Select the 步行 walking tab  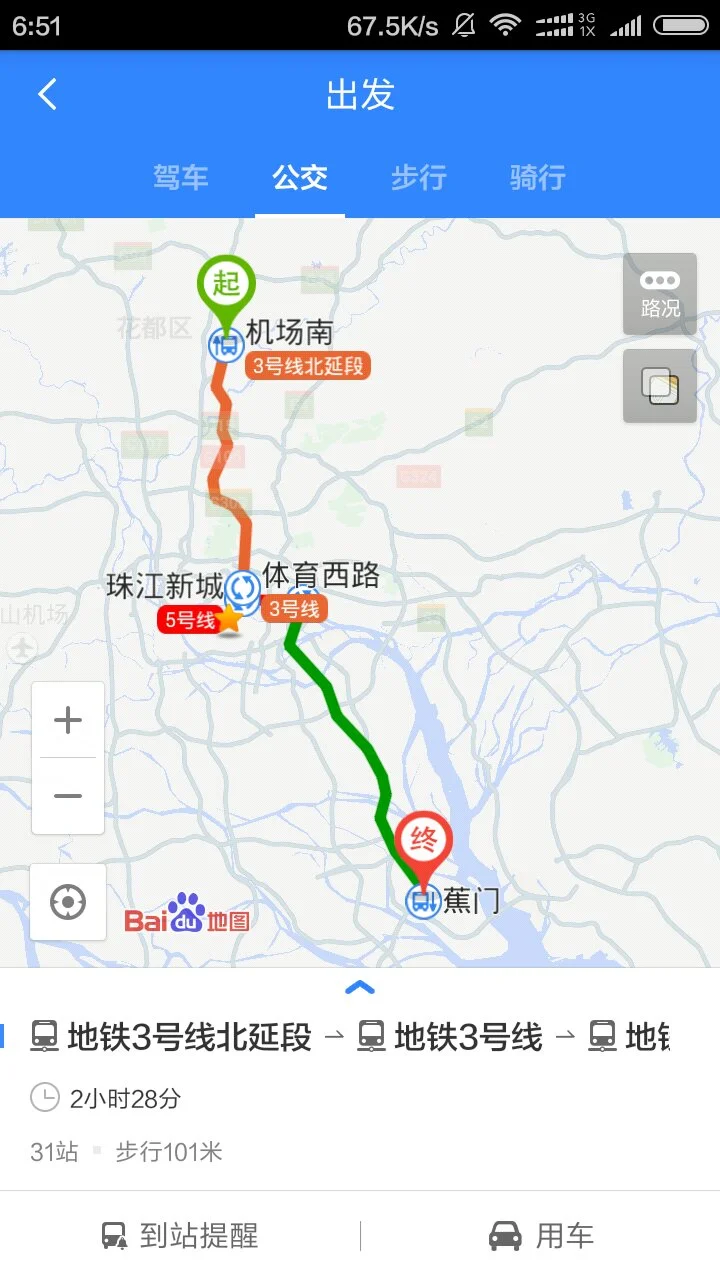point(418,177)
